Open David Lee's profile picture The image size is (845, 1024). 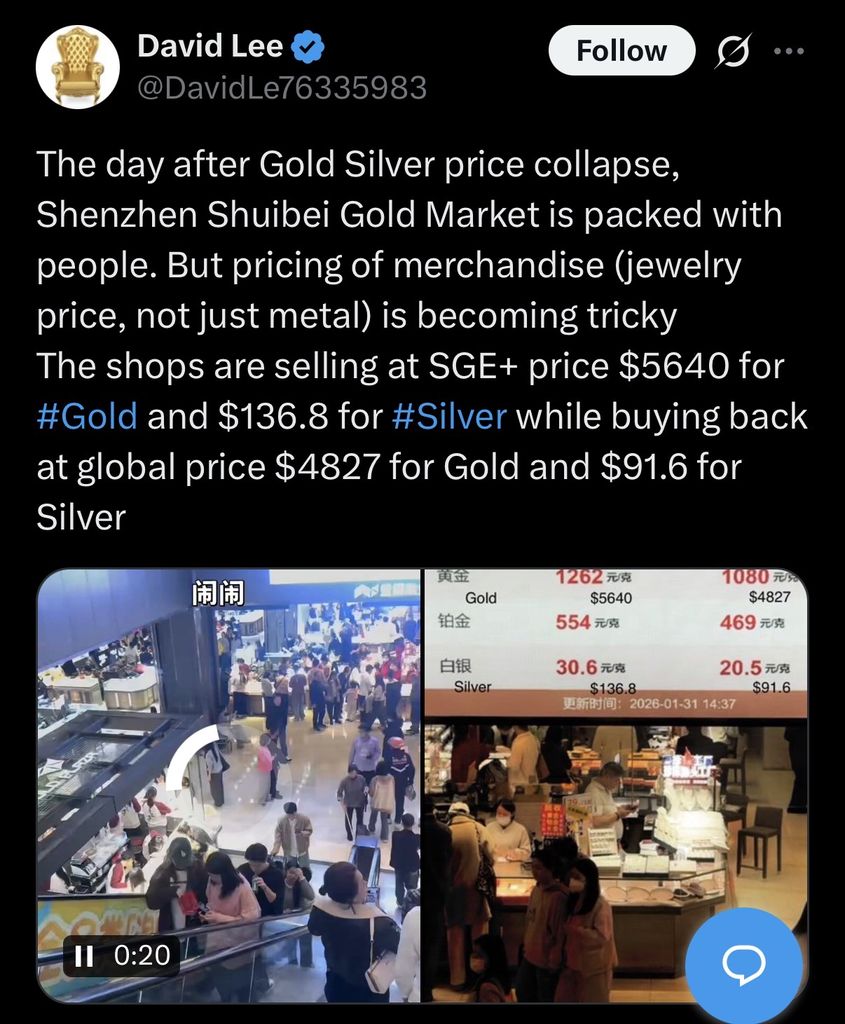pos(78,67)
